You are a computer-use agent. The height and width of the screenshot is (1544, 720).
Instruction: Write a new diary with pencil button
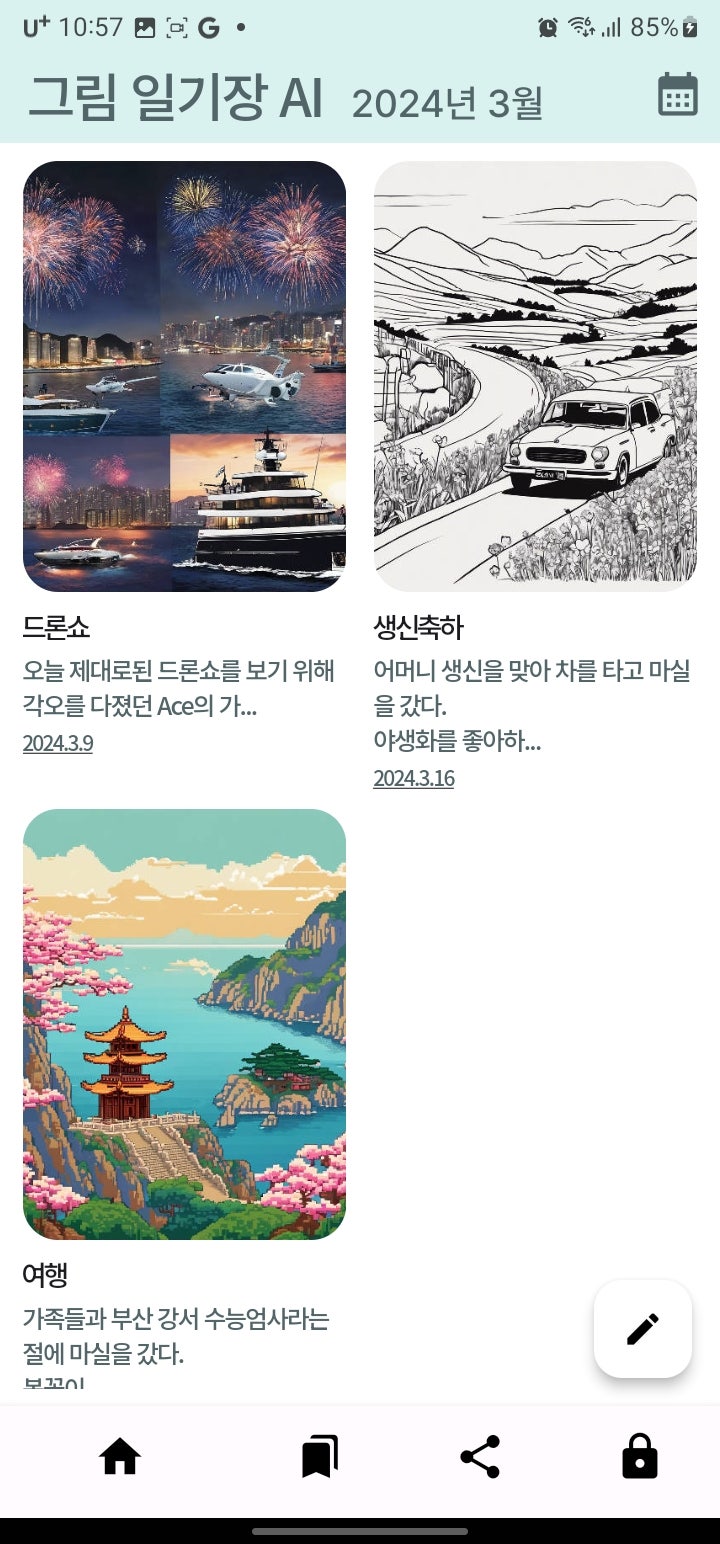pos(642,1329)
